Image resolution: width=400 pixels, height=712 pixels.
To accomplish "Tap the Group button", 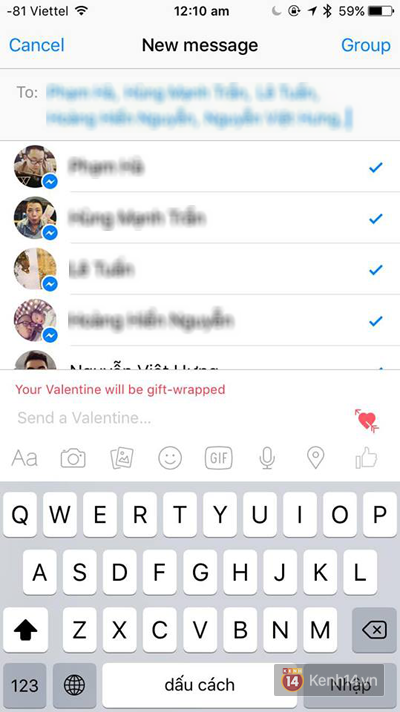I will [365, 45].
